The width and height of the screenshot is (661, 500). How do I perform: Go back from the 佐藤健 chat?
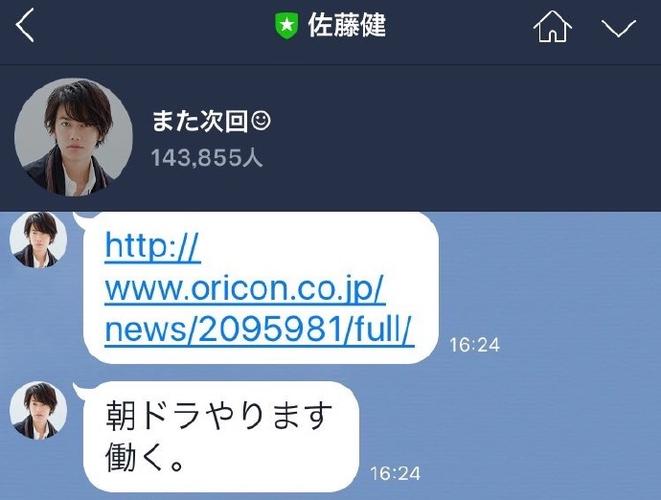pos(25,27)
